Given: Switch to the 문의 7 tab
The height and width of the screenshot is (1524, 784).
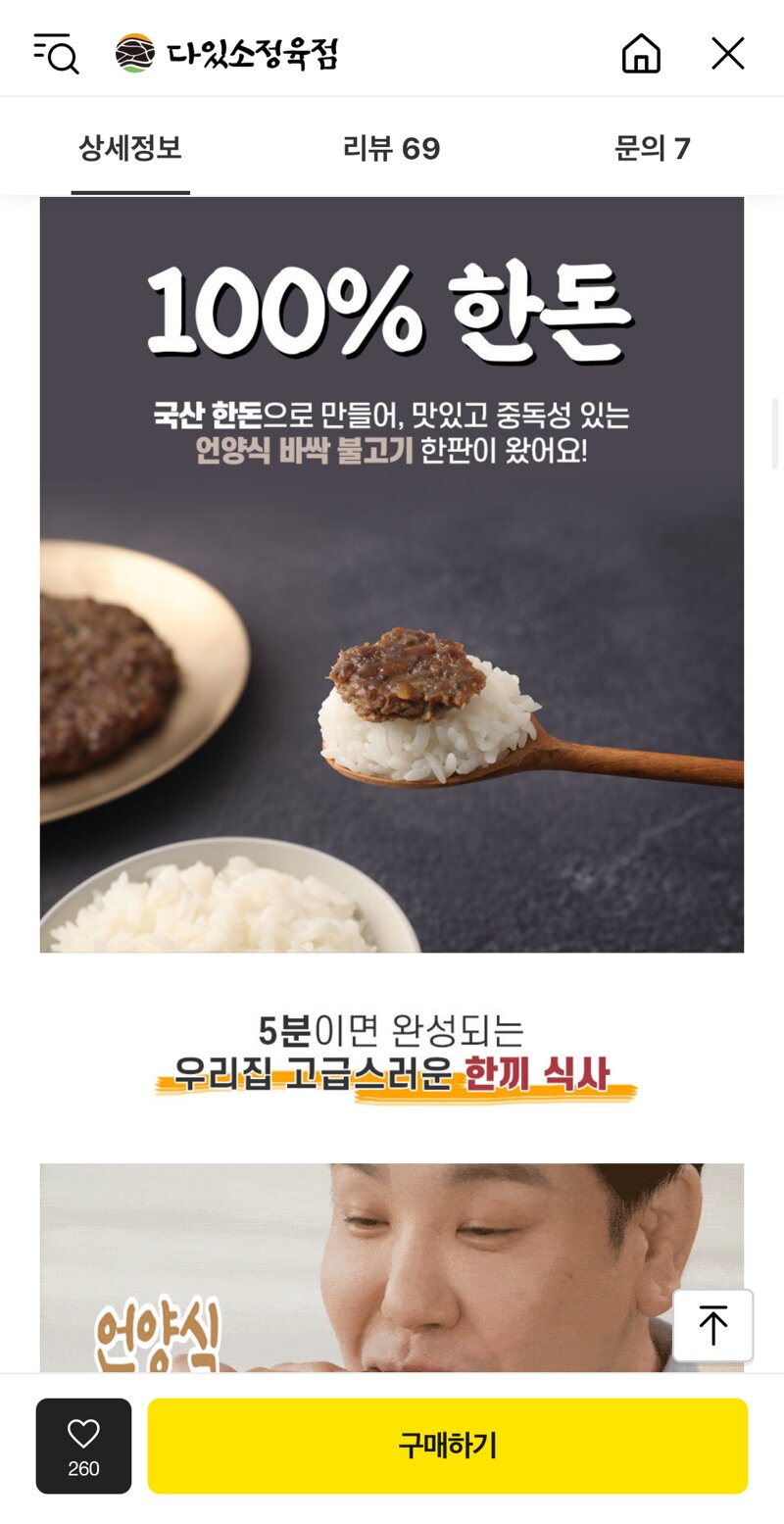Looking at the screenshot, I should pyautogui.click(x=653, y=148).
